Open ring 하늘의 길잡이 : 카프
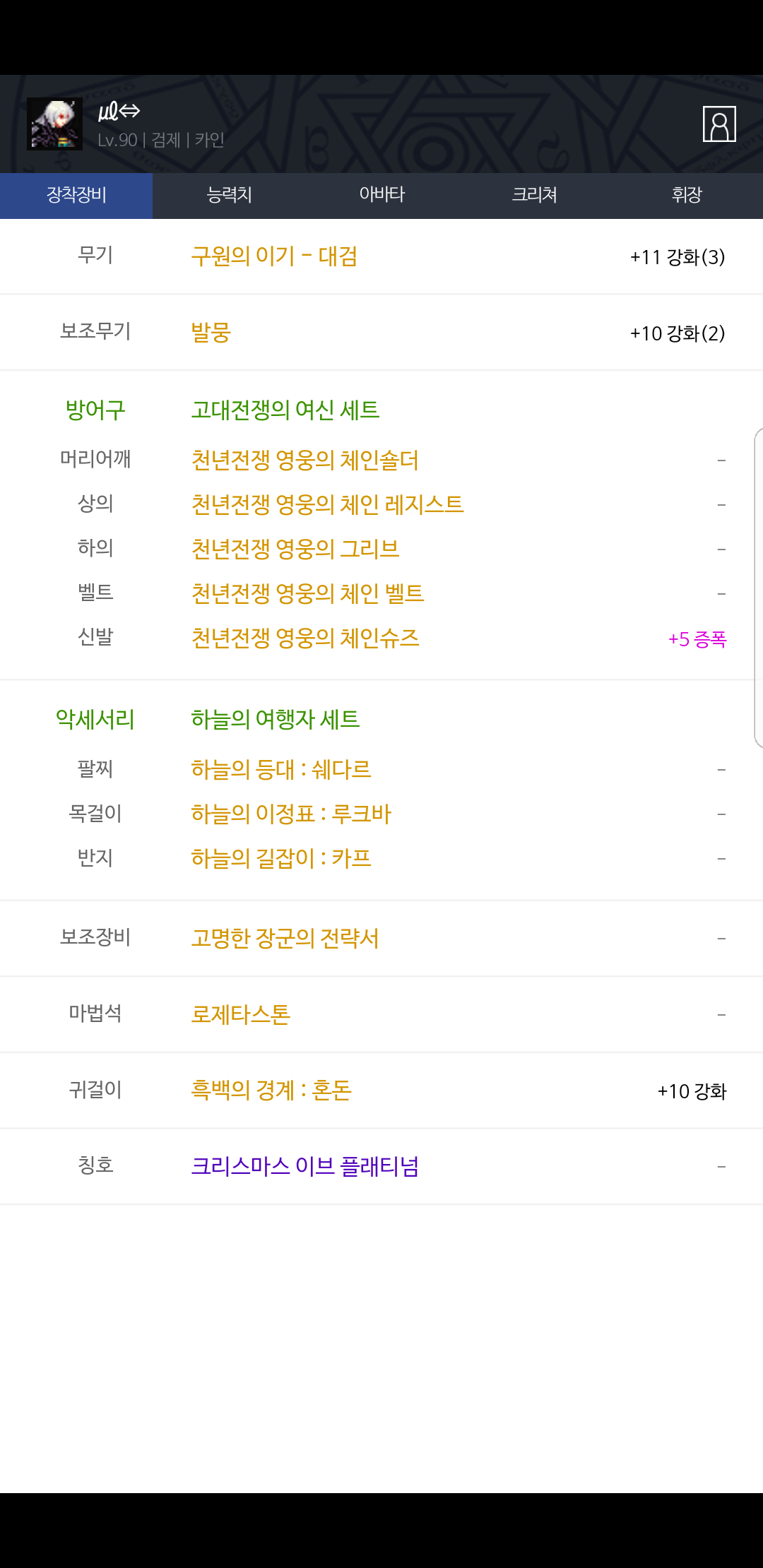763x1568 pixels. 281,859
